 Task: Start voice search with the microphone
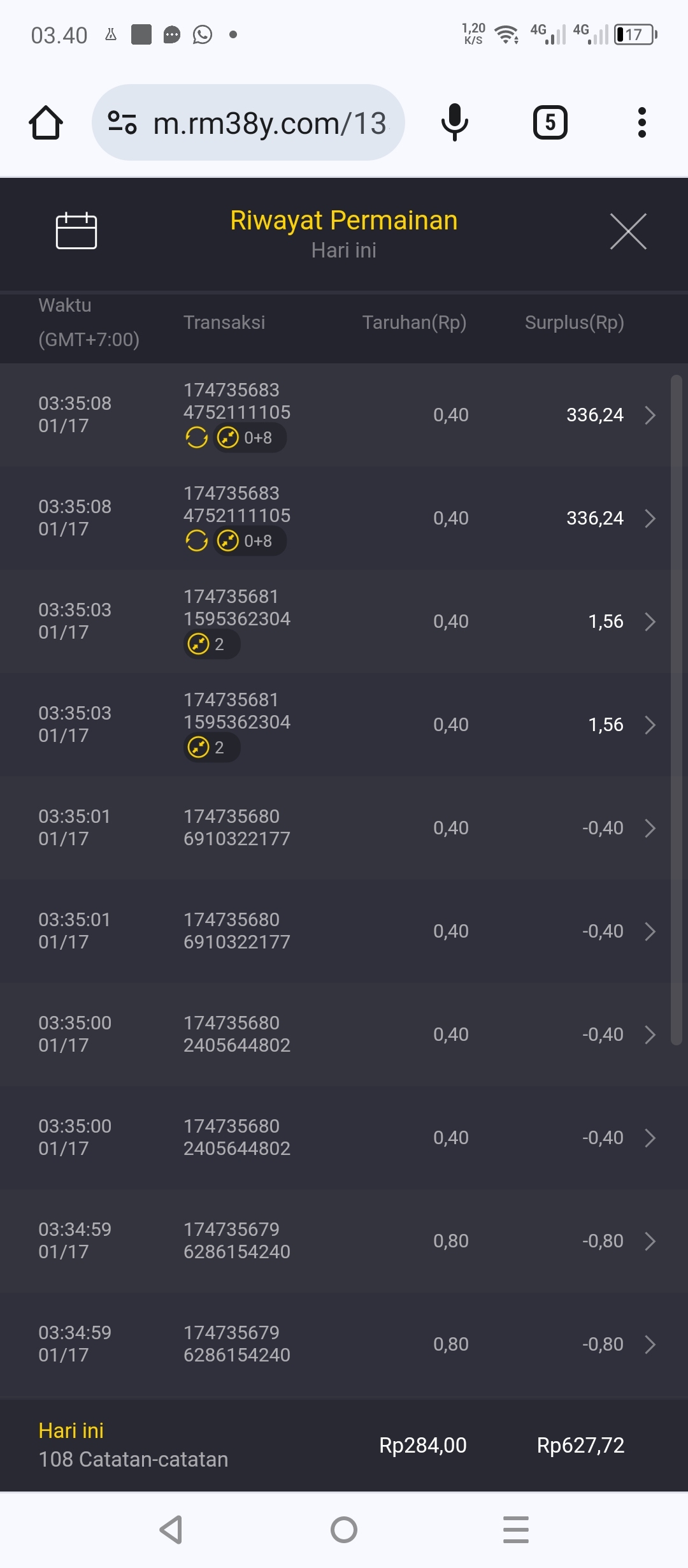point(454,122)
